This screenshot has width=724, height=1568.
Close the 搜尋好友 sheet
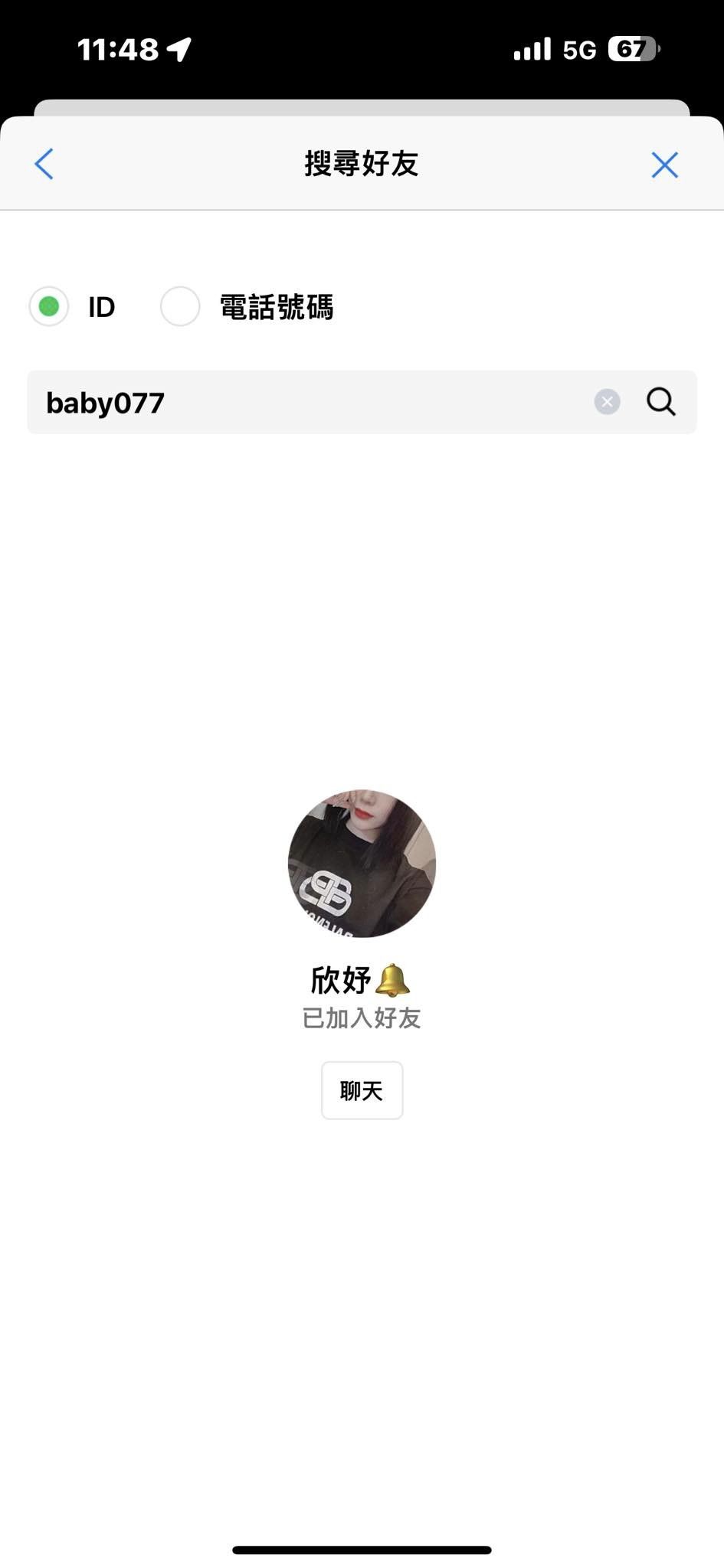[x=664, y=164]
